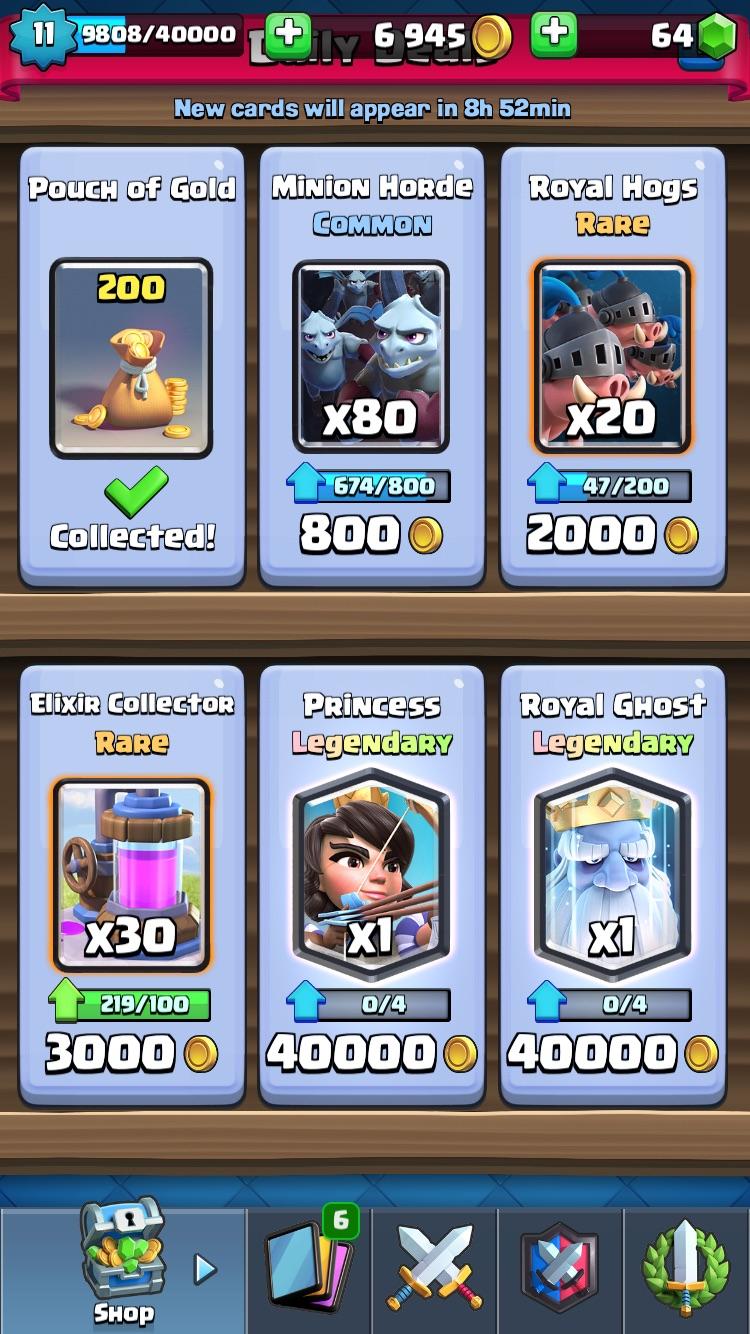The image size is (750, 1334).
Task: Tap the level 11 experience badge
Action: [x=37, y=33]
